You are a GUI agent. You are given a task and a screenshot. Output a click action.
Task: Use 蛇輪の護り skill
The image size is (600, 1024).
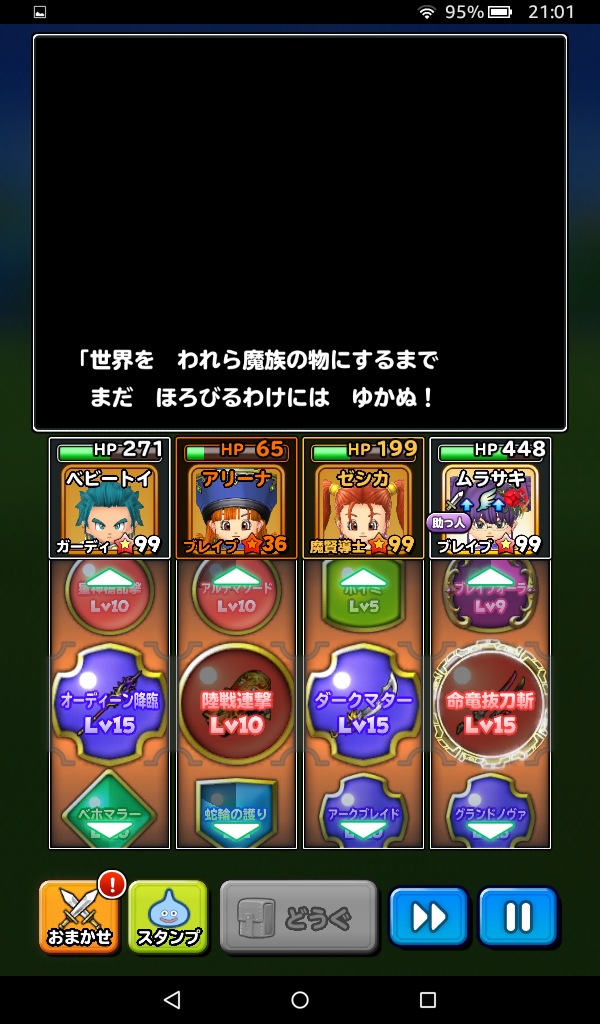click(236, 812)
